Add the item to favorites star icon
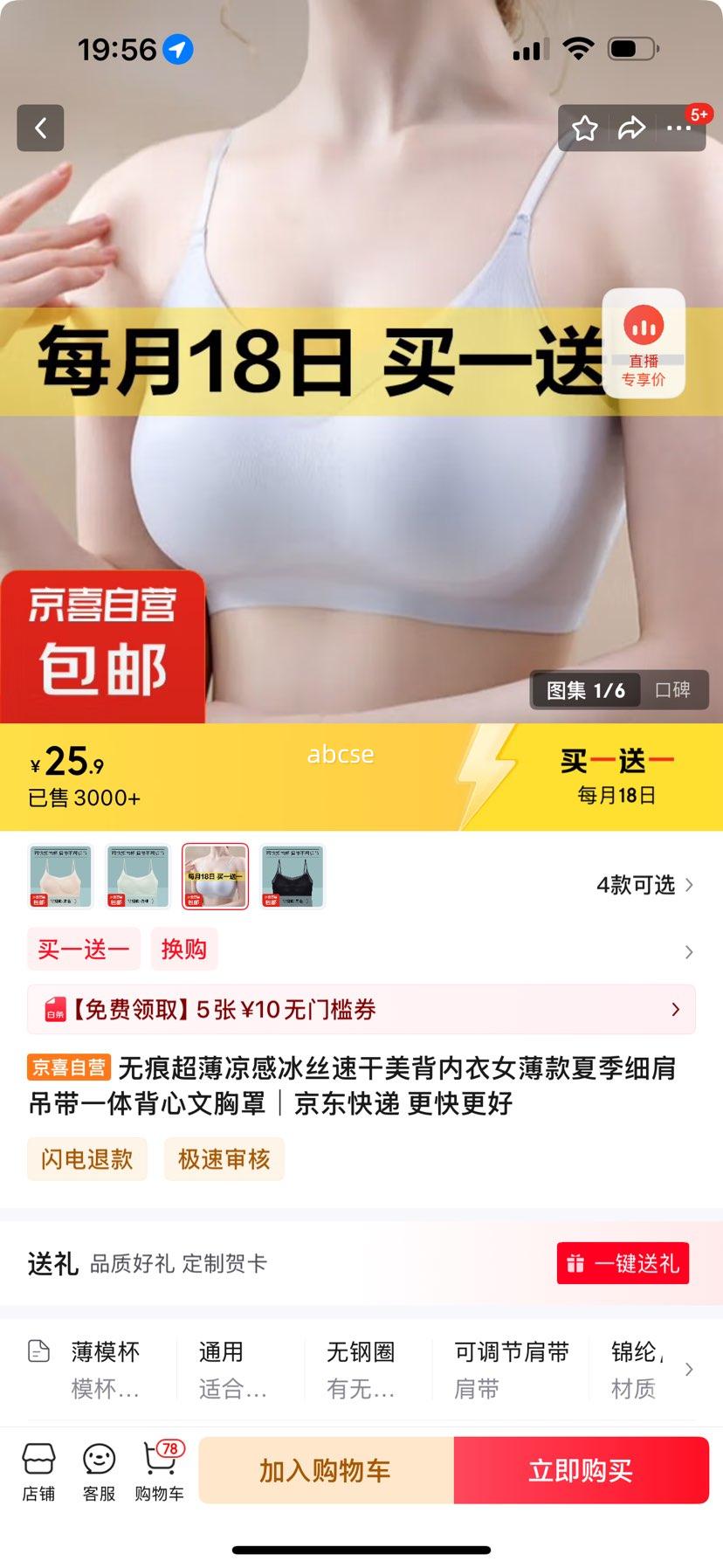723x1568 pixels. click(585, 128)
